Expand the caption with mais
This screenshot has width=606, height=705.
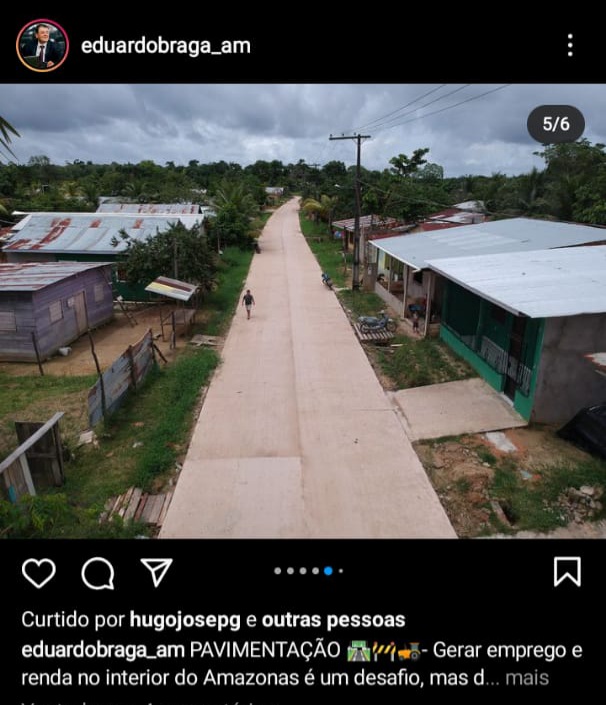(527, 678)
